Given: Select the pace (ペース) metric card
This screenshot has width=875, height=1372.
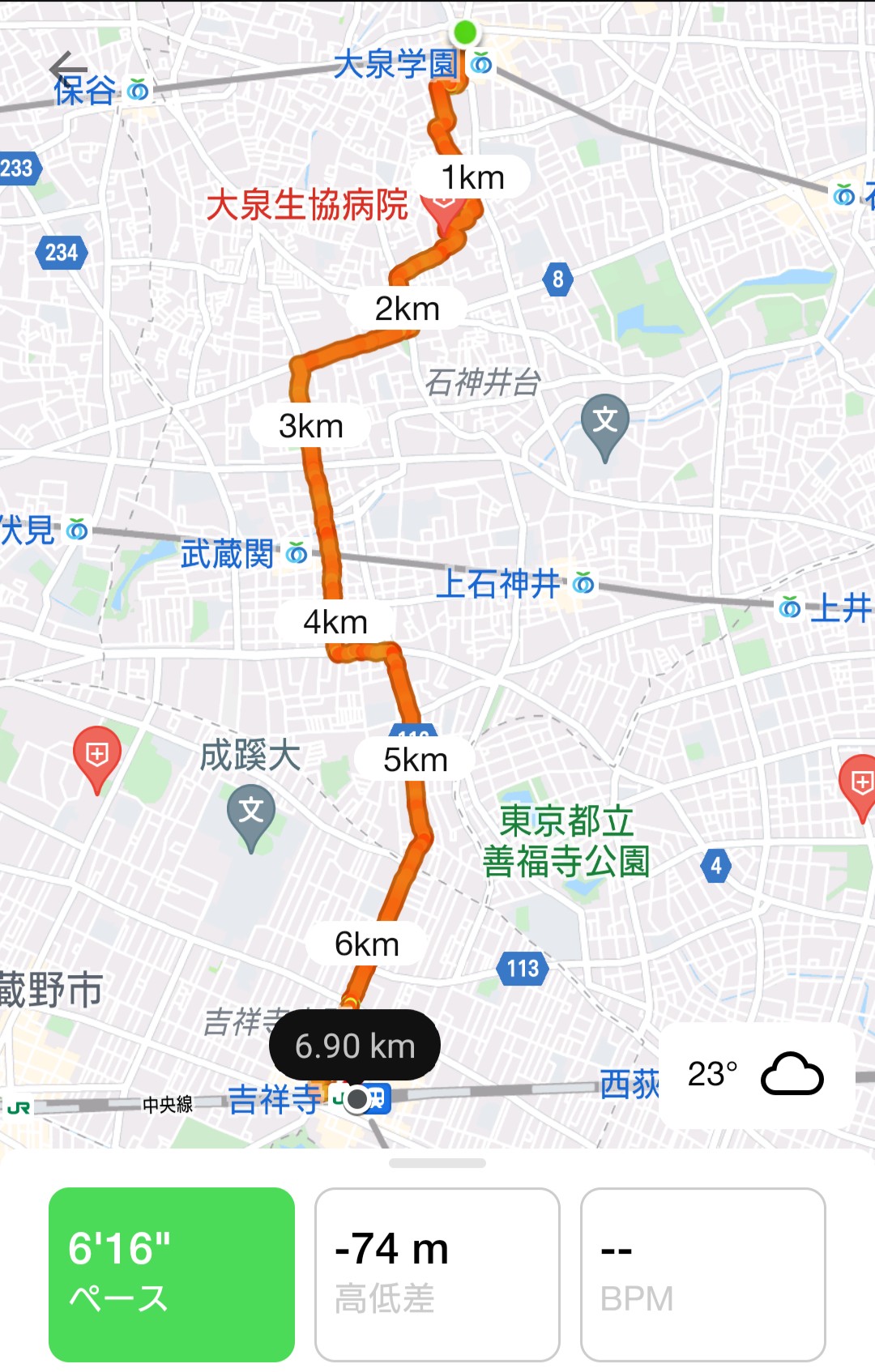Looking at the screenshot, I should (172, 1274).
